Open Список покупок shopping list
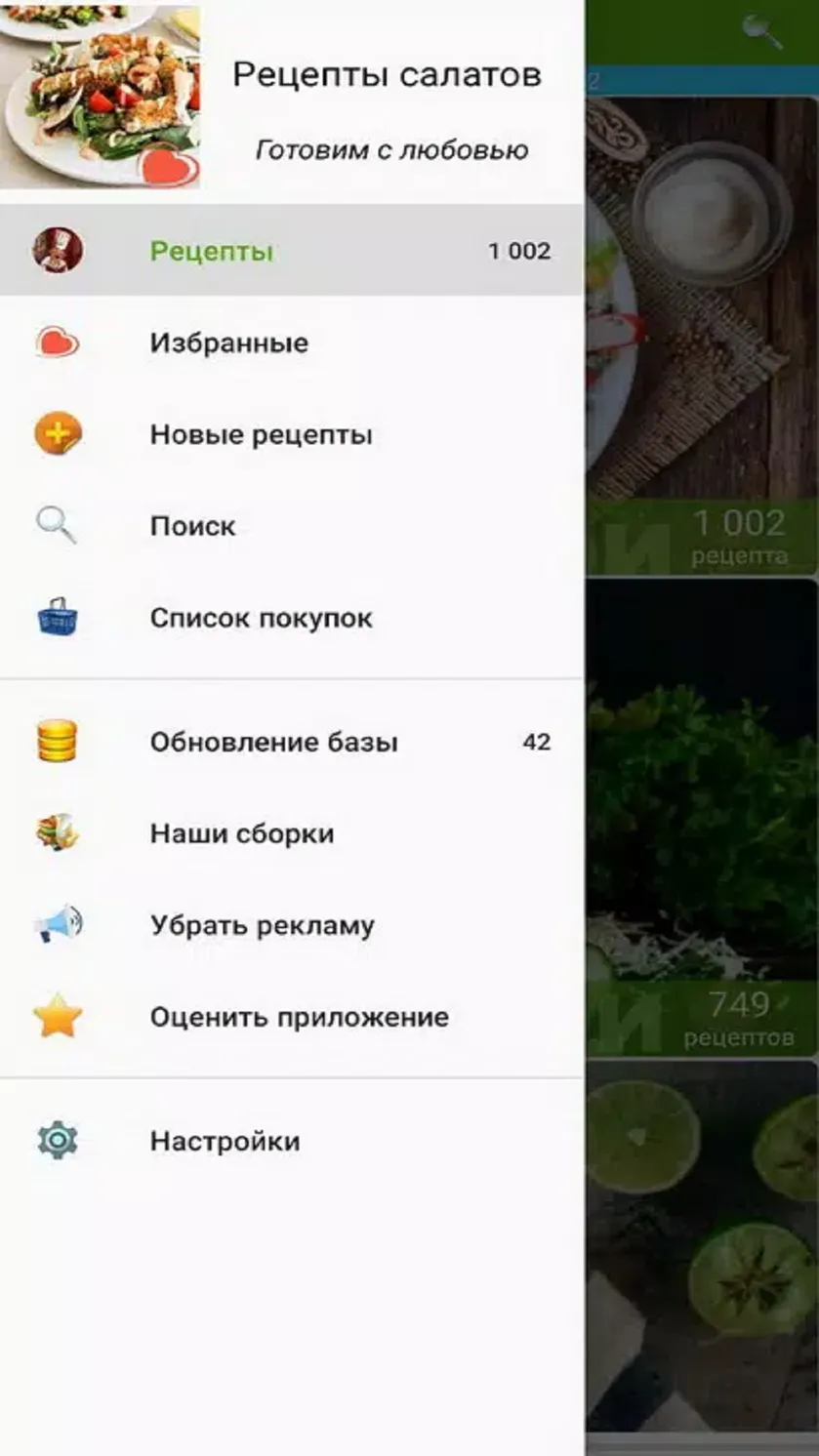Viewport: 819px width, 1456px height. [x=292, y=618]
